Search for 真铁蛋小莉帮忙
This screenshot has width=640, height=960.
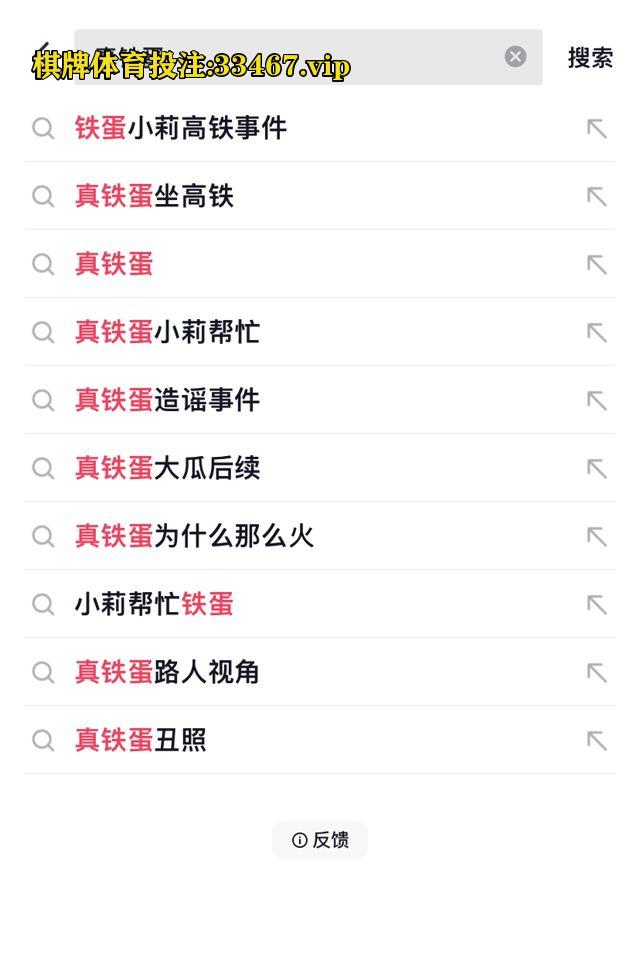(167, 332)
